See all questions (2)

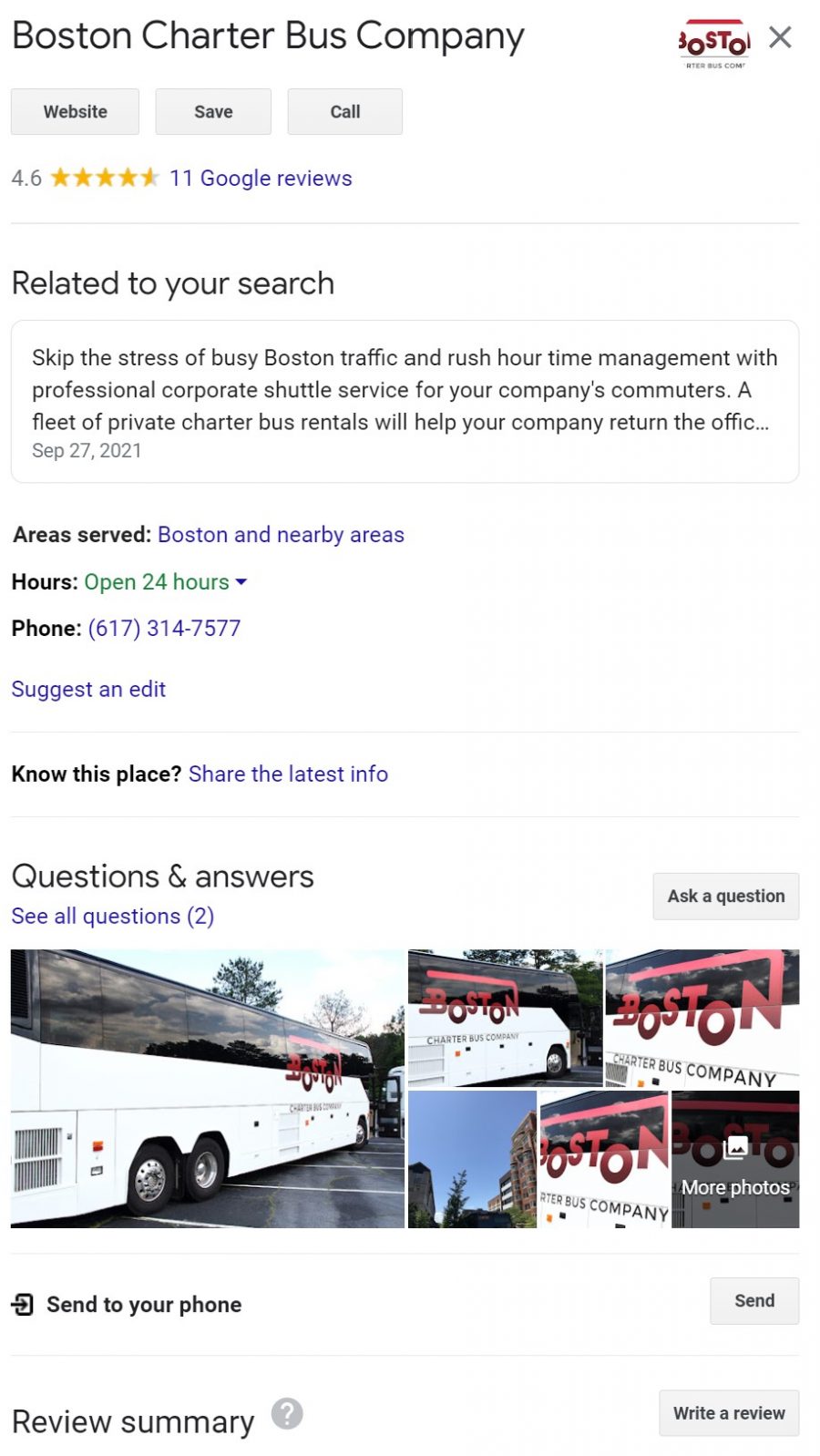[x=113, y=916]
